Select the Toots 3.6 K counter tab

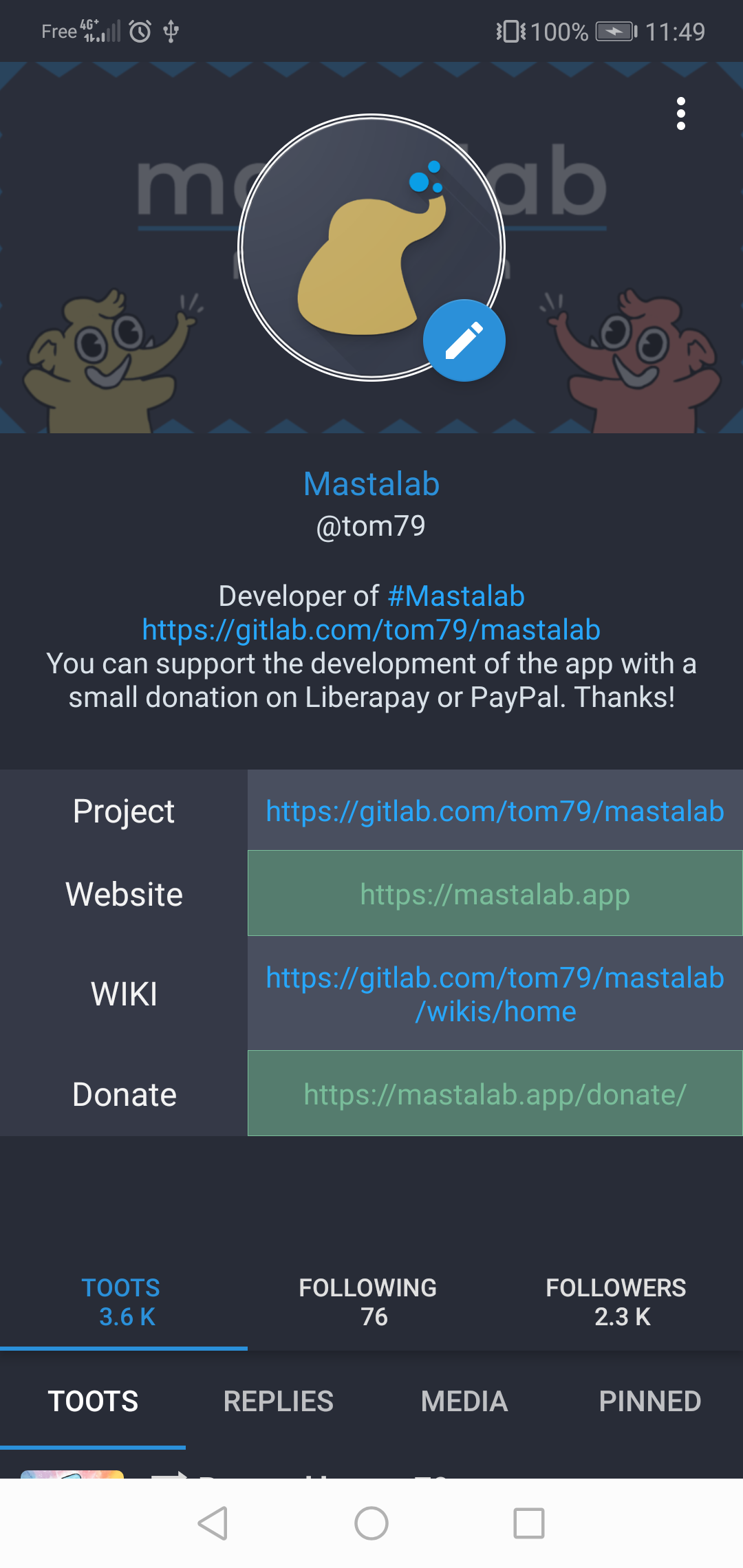point(122,1303)
